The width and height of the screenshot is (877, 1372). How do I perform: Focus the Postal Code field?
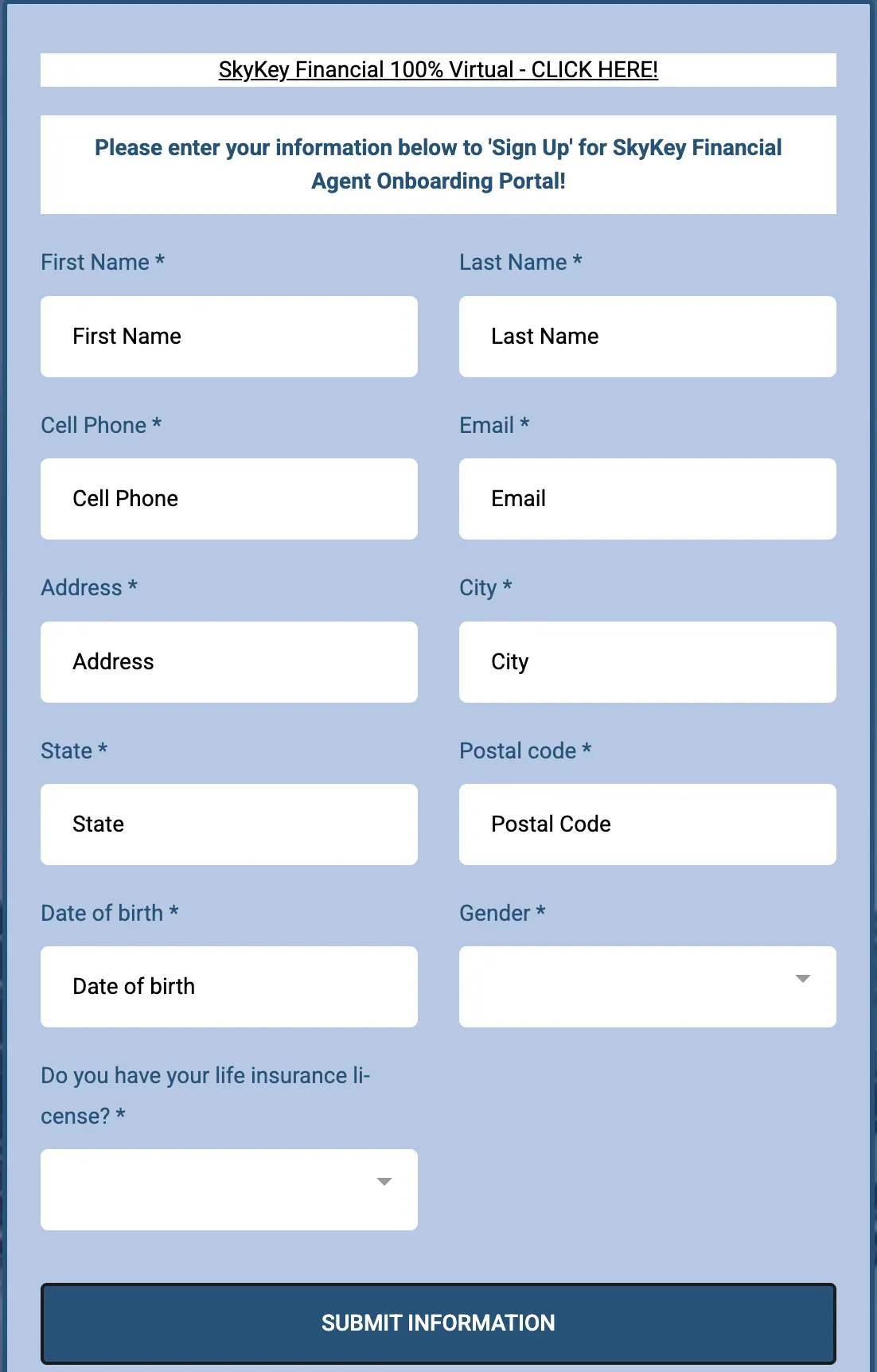click(648, 824)
